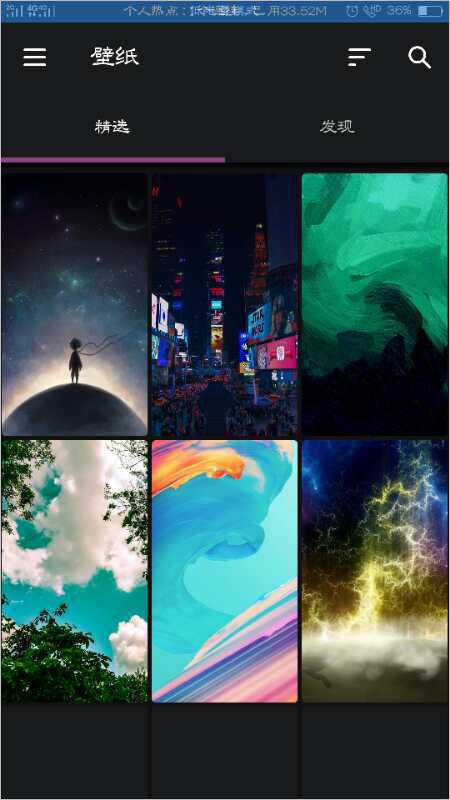Open the starry boy-on-planet wallpaper
450x800 pixels.
(x=74, y=305)
